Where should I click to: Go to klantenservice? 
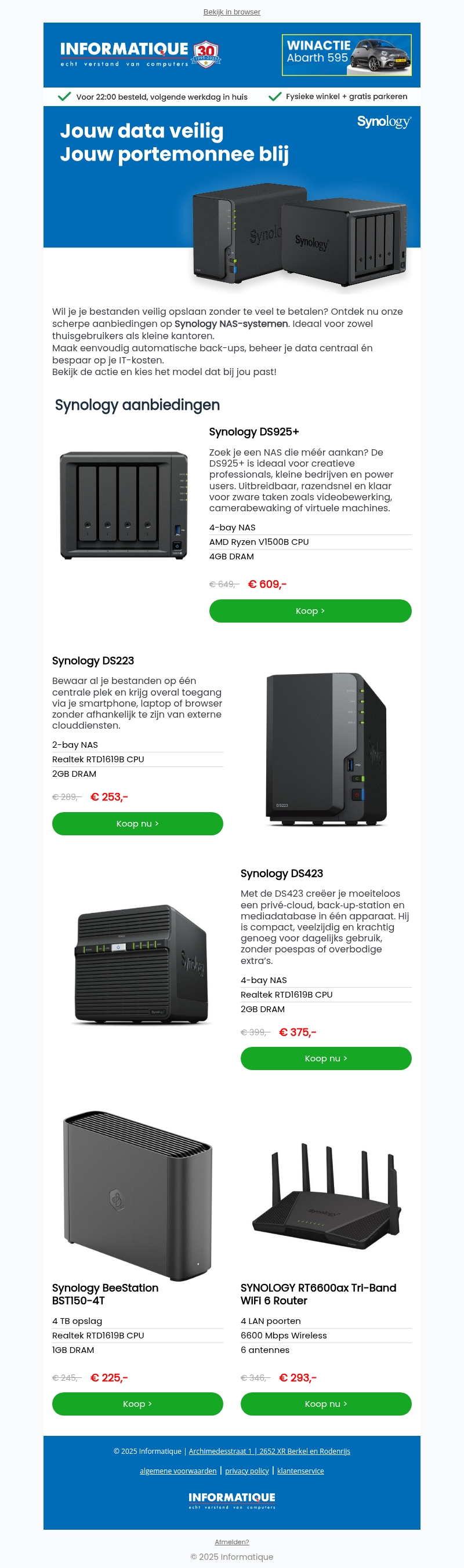click(x=300, y=1471)
